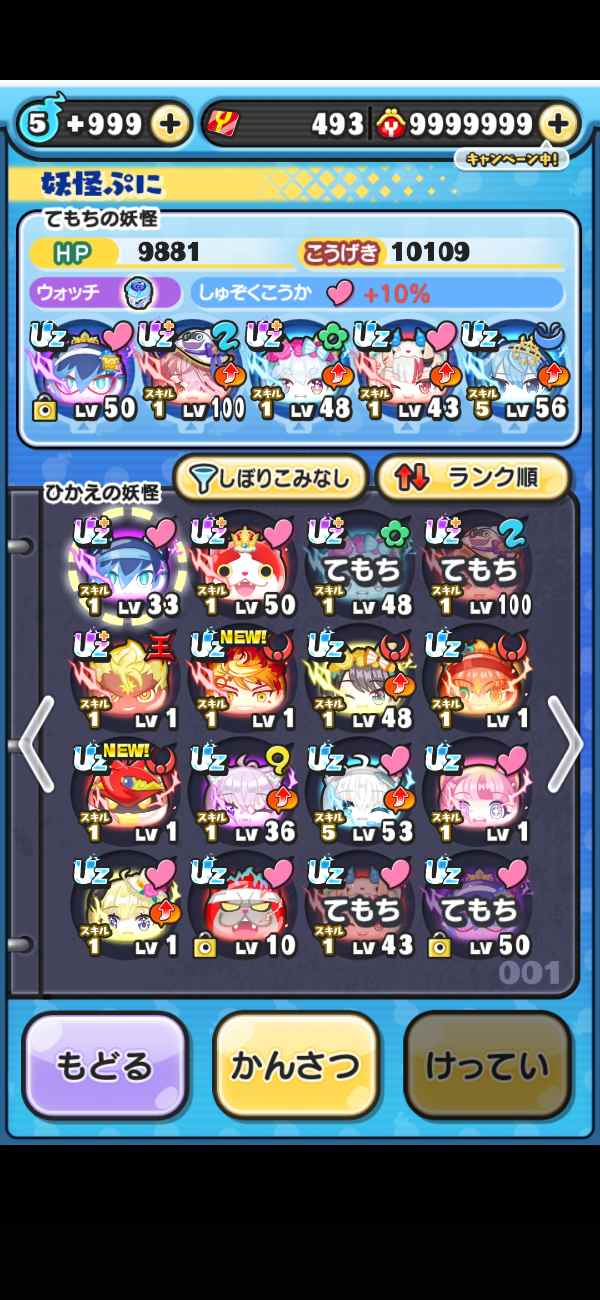Tap the plus next to +999 energy

[170, 124]
